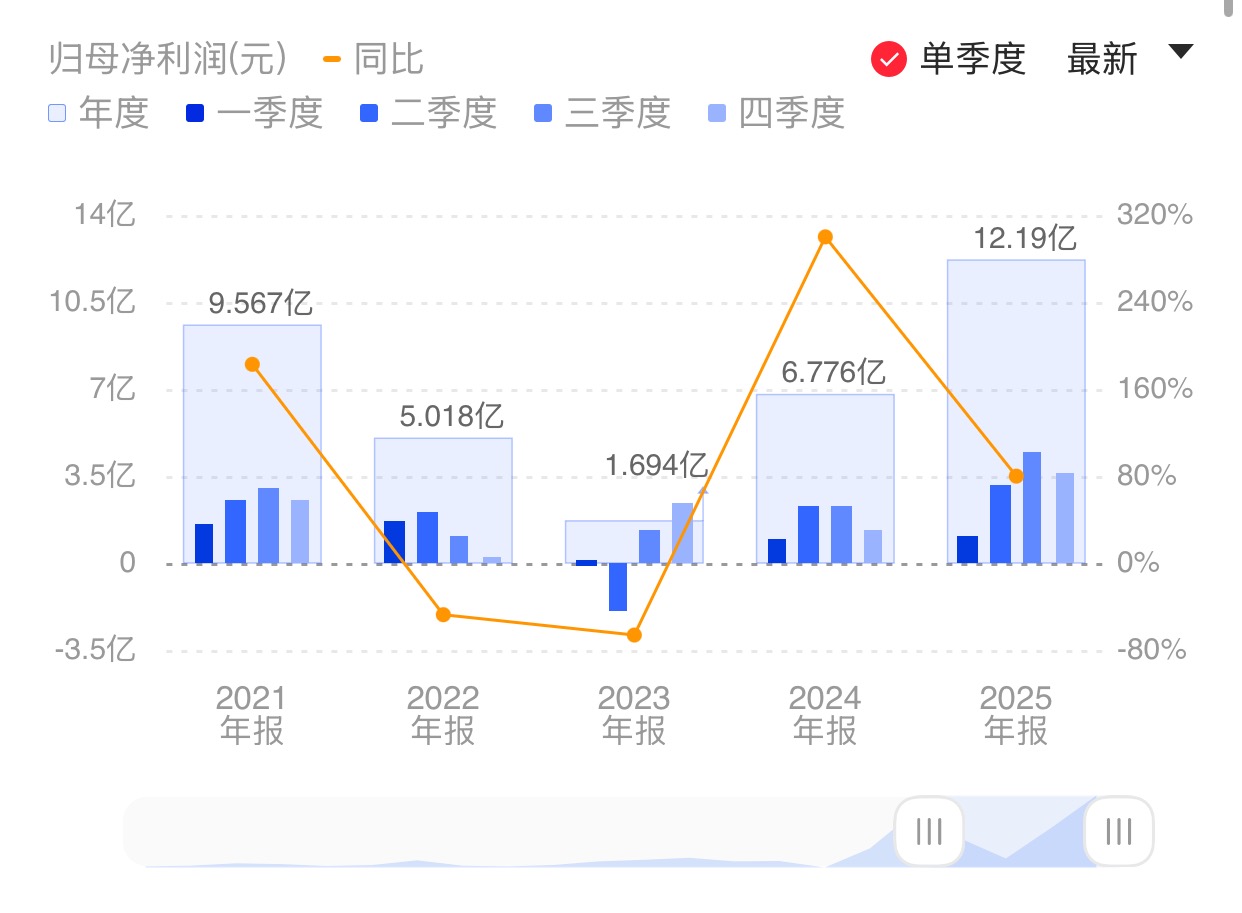Viewport: 1242px width, 913px height.
Task: Select the left handle of the range slider
Action: click(929, 831)
